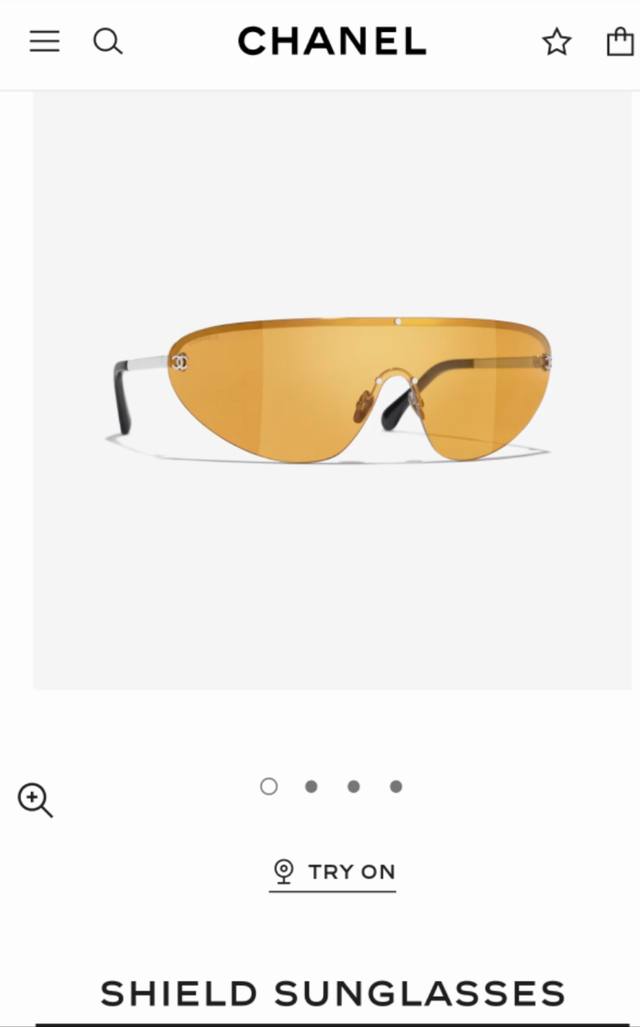Zoom in on the sunglasses image
Screen dimensions: 640x1027
pyautogui.click(x=35, y=800)
